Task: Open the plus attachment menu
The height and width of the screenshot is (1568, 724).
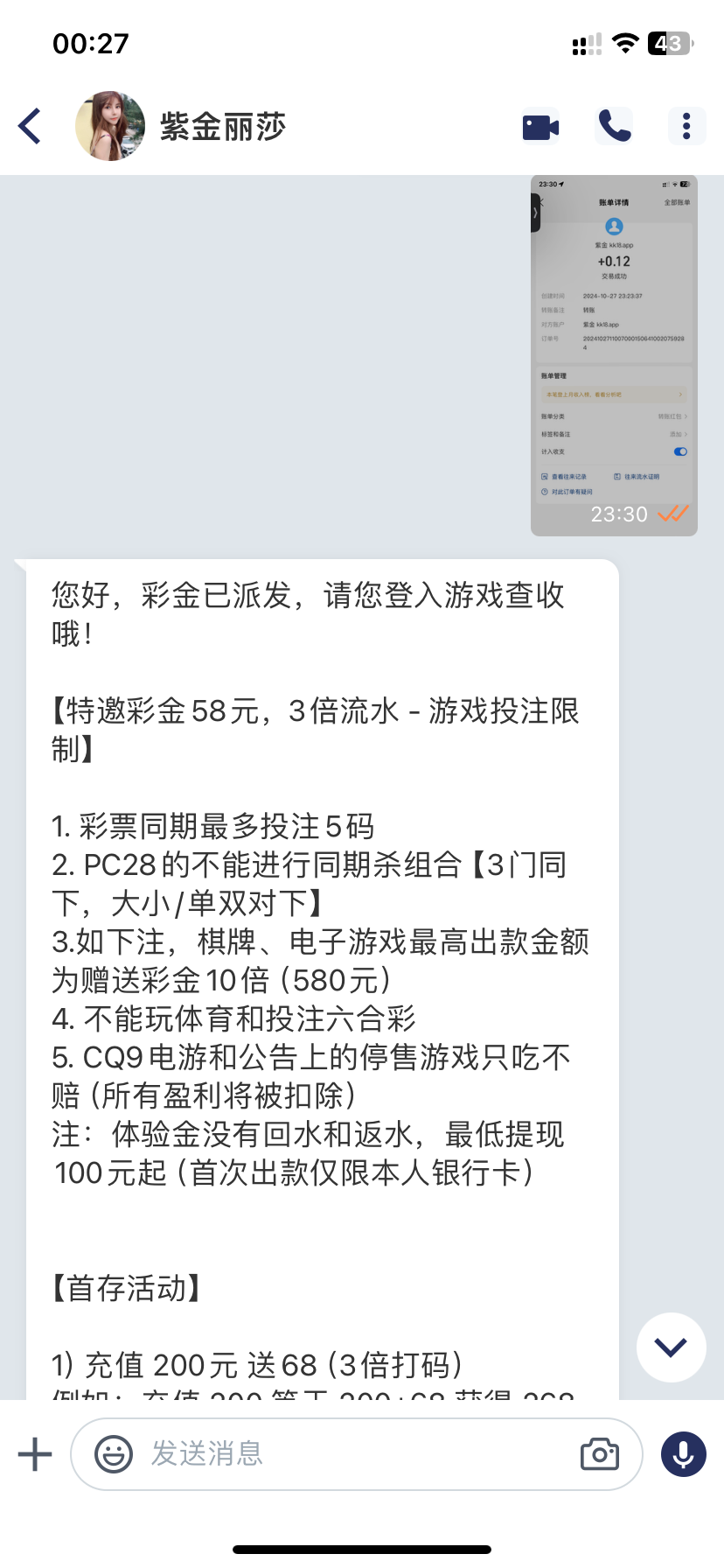Action: pyautogui.click(x=35, y=1454)
